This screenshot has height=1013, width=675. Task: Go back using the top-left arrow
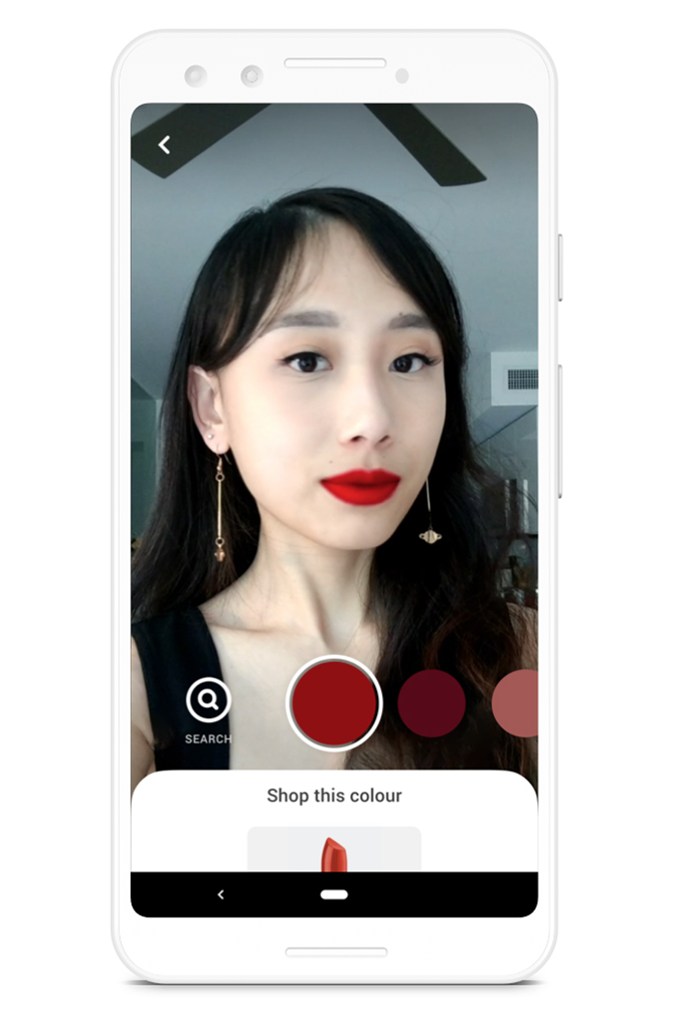(x=165, y=146)
